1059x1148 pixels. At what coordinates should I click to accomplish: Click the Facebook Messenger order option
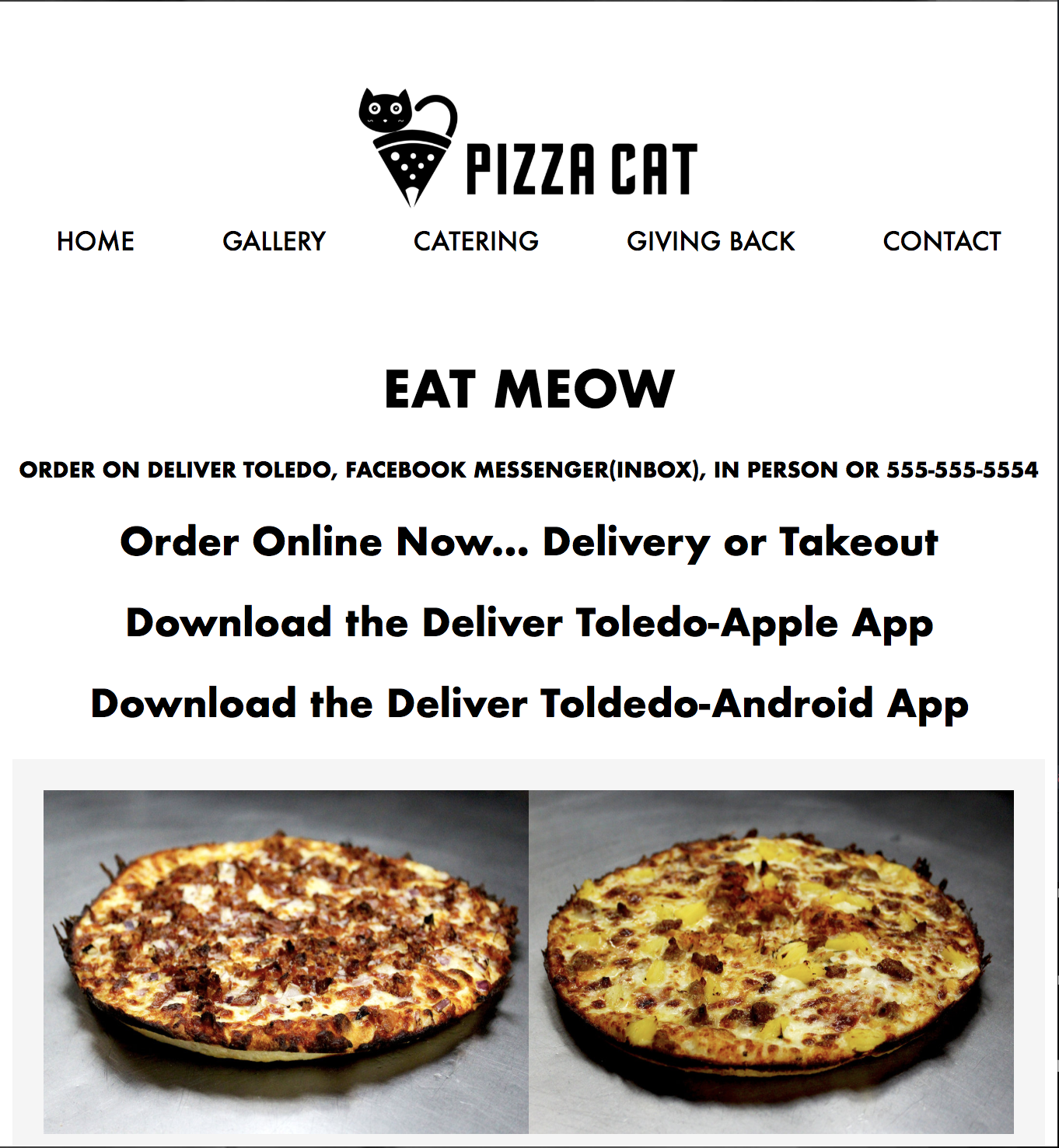[x=521, y=470]
